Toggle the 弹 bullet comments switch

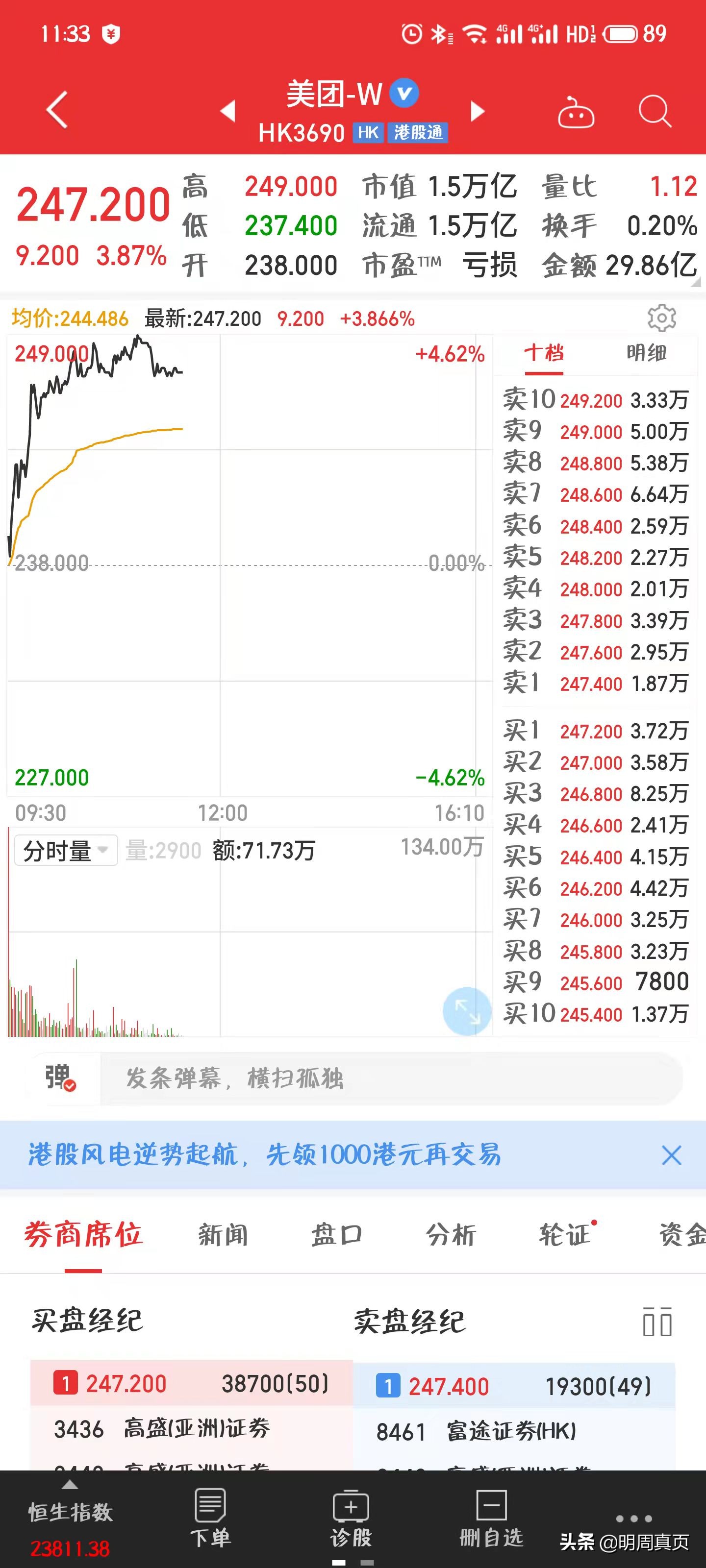pos(60,1078)
